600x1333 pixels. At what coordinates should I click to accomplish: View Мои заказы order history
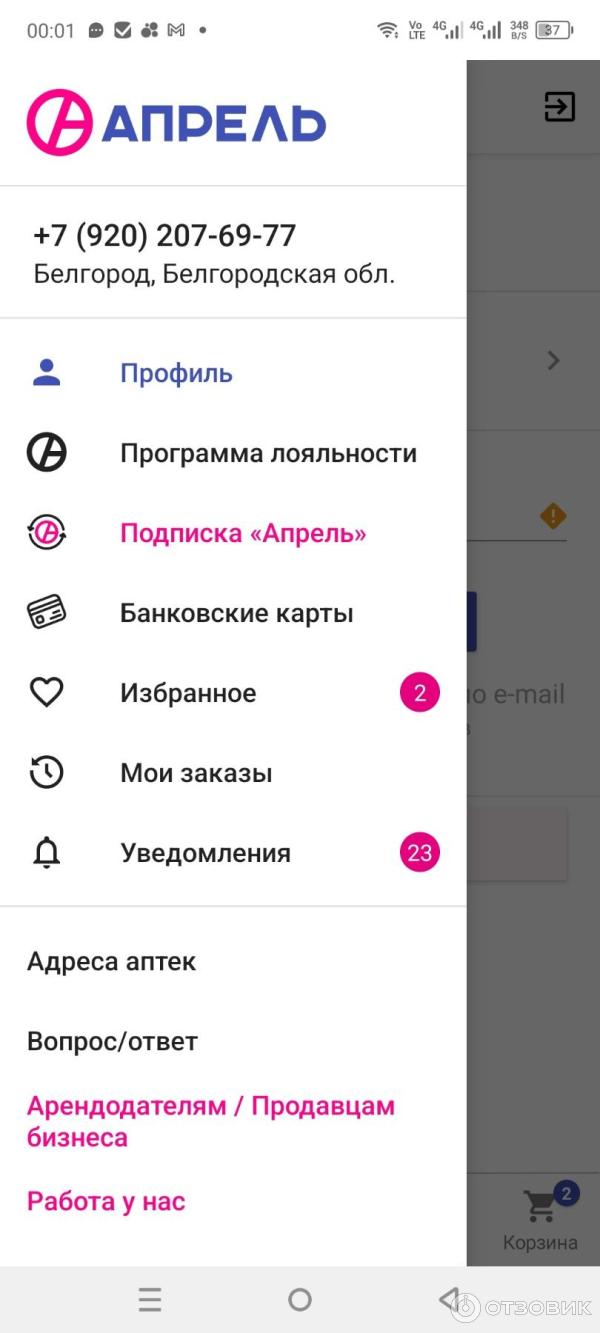196,773
